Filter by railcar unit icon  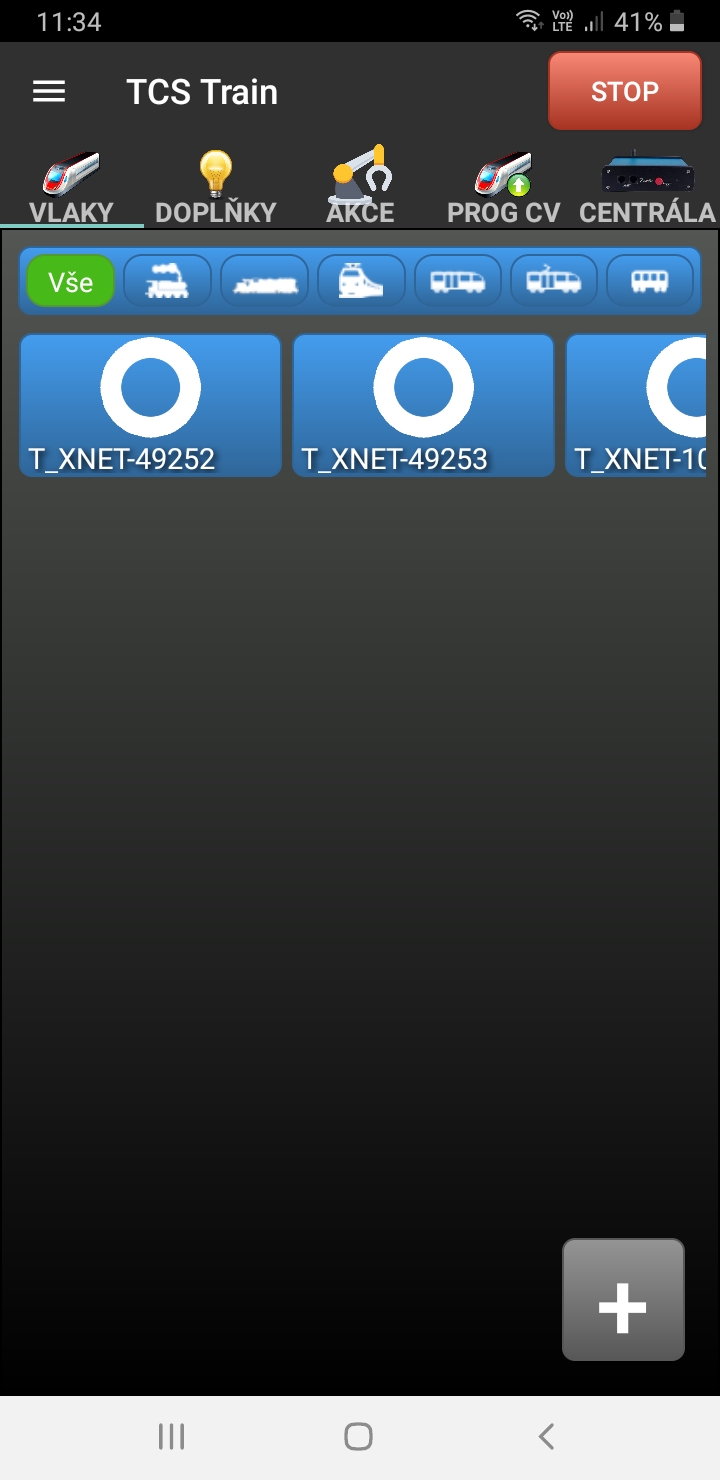(457, 282)
